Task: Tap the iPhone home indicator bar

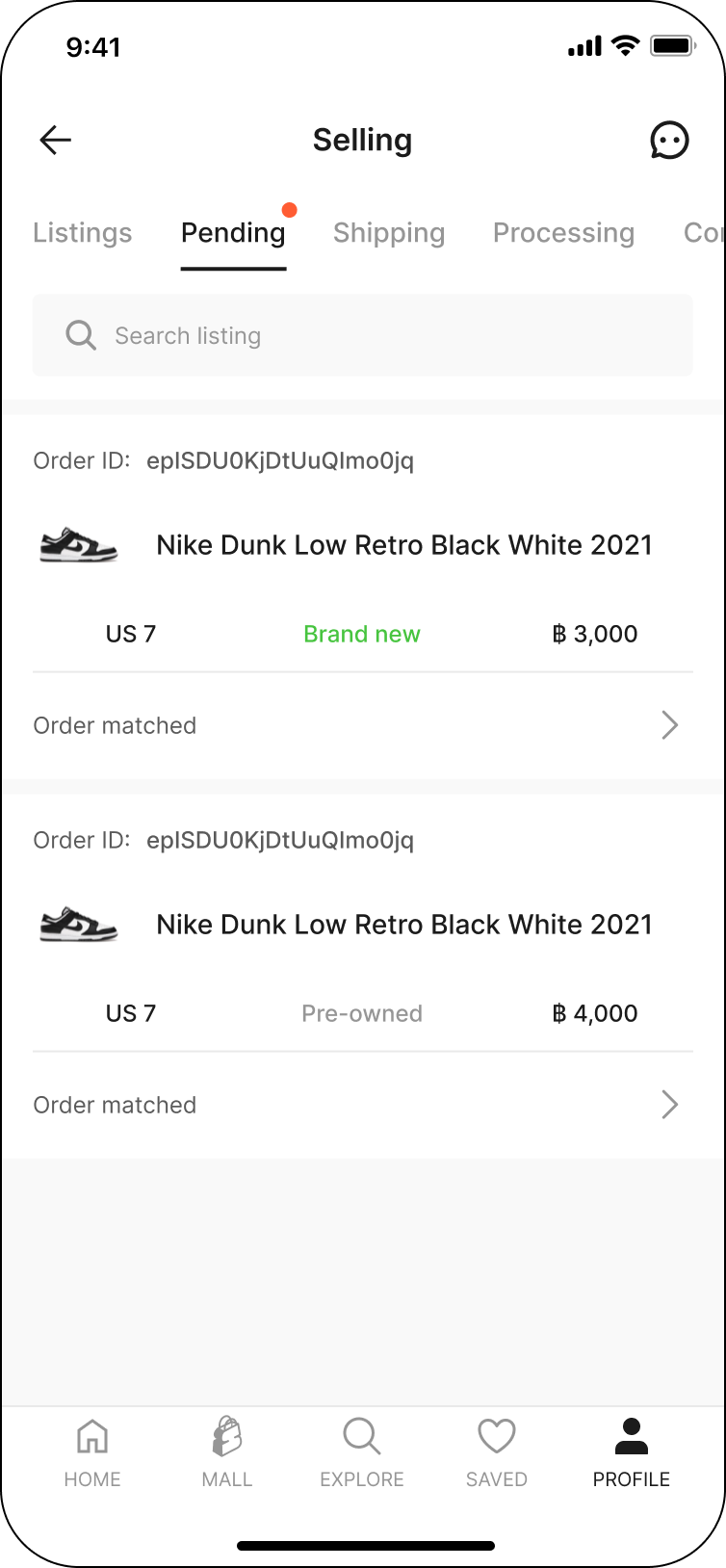Action: pyautogui.click(x=363, y=1537)
